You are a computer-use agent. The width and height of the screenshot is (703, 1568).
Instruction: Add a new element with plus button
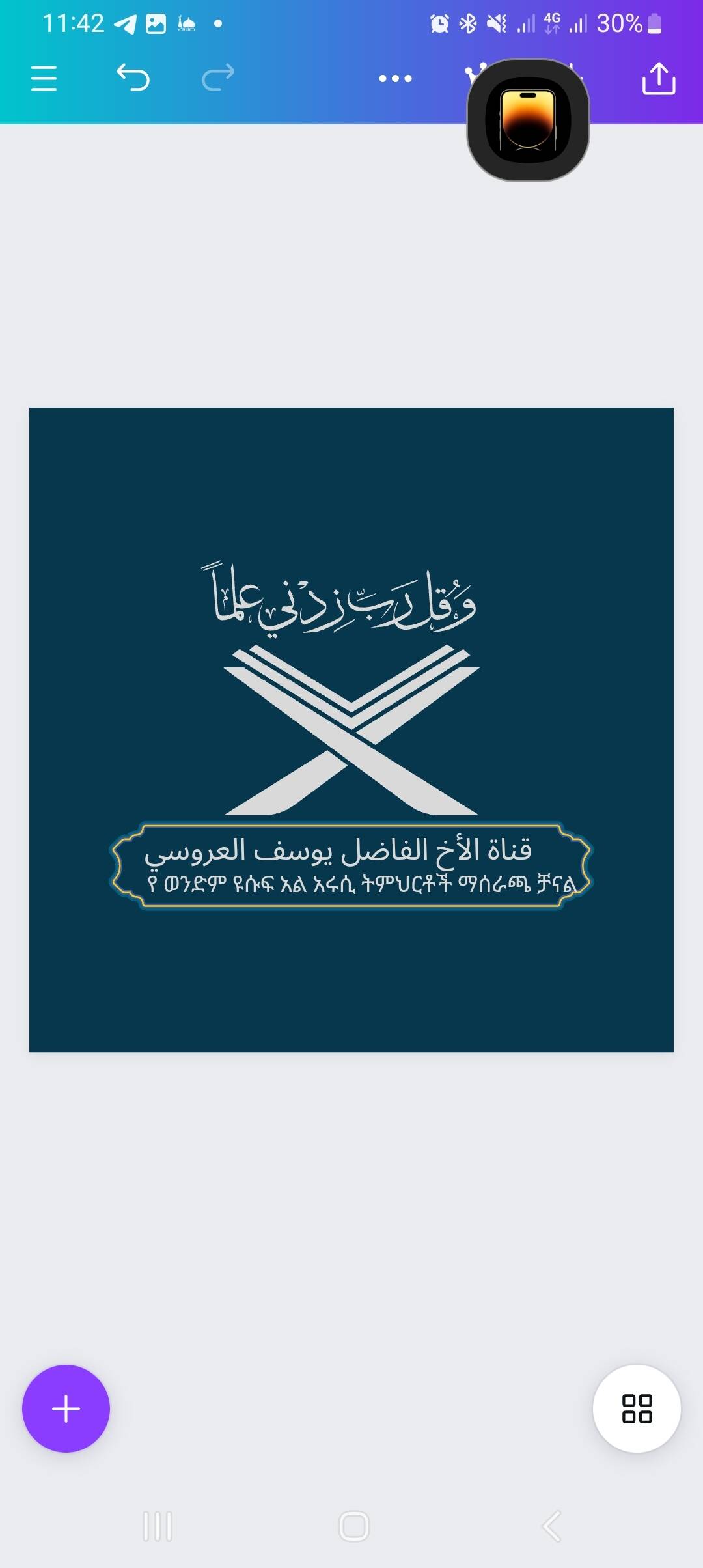click(x=66, y=1408)
